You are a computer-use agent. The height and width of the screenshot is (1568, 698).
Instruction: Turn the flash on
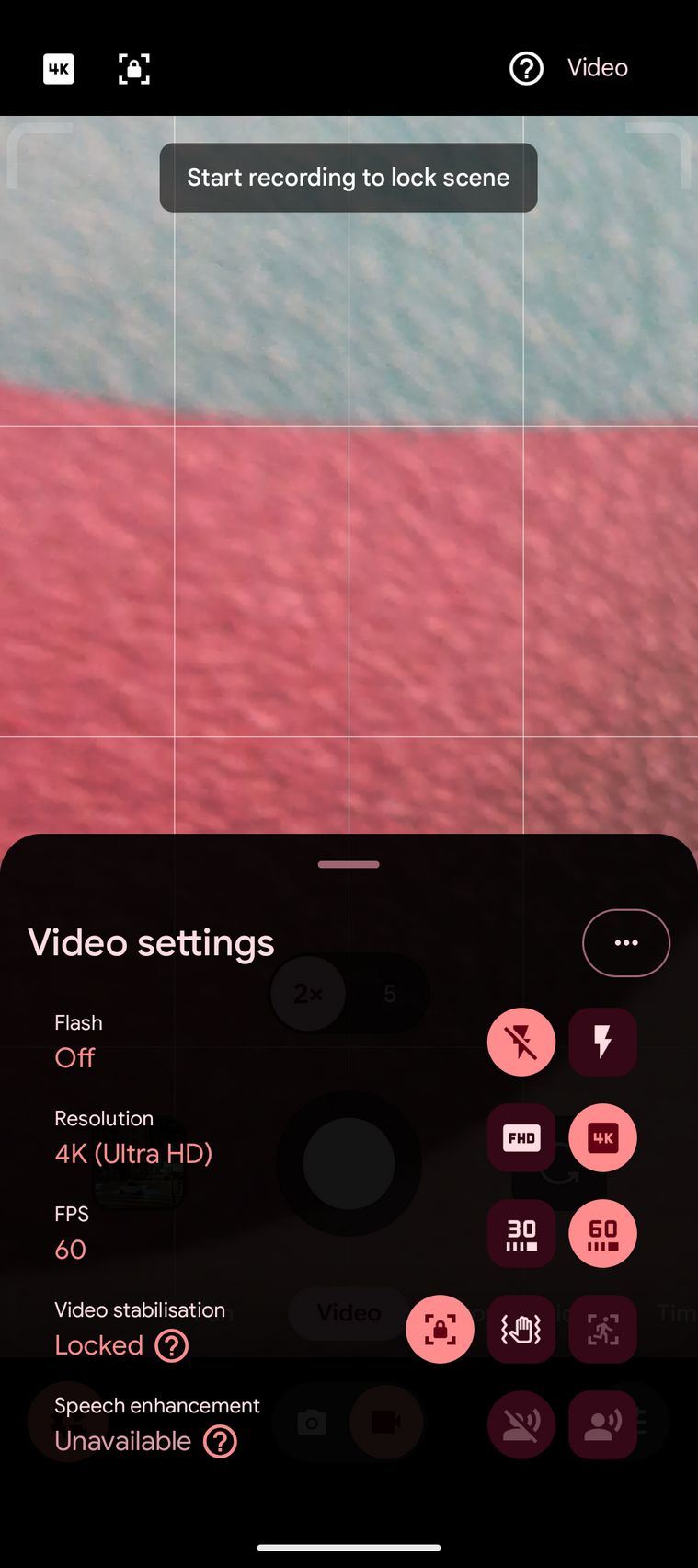[x=602, y=1043]
